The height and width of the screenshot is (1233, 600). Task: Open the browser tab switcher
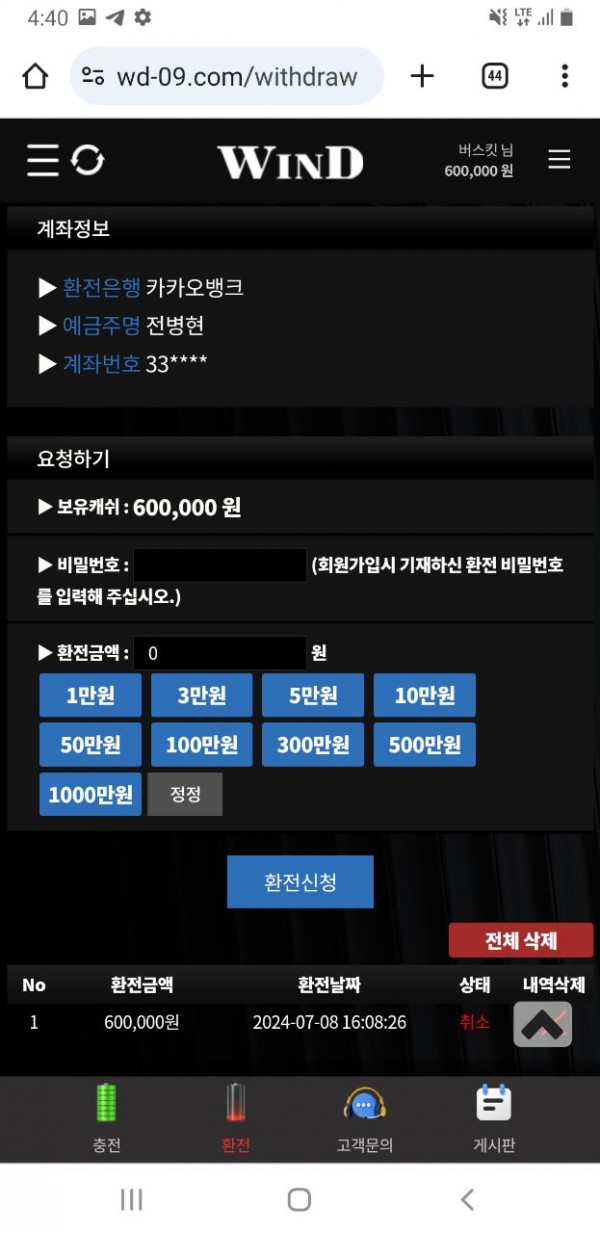pos(495,76)
